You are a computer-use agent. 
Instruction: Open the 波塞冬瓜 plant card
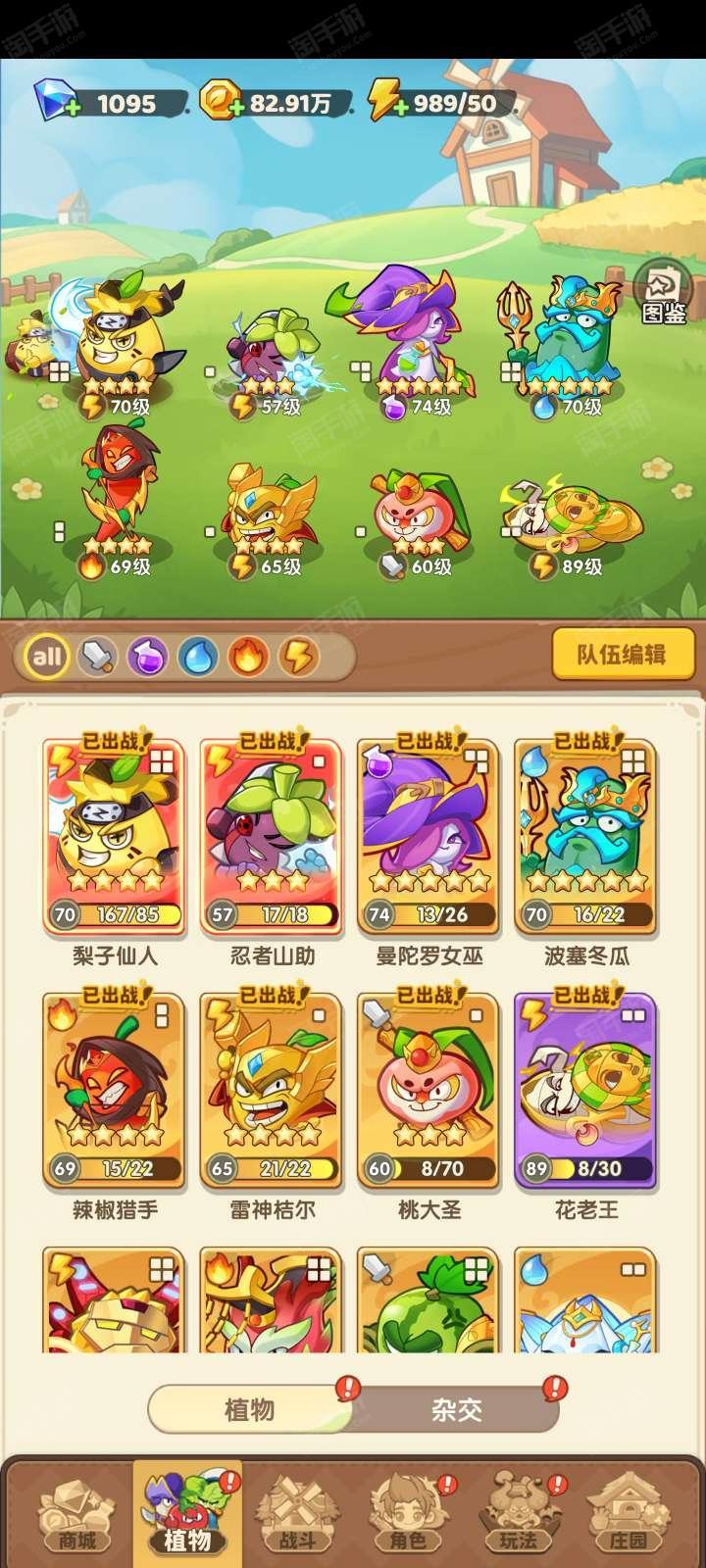point(585,836)
